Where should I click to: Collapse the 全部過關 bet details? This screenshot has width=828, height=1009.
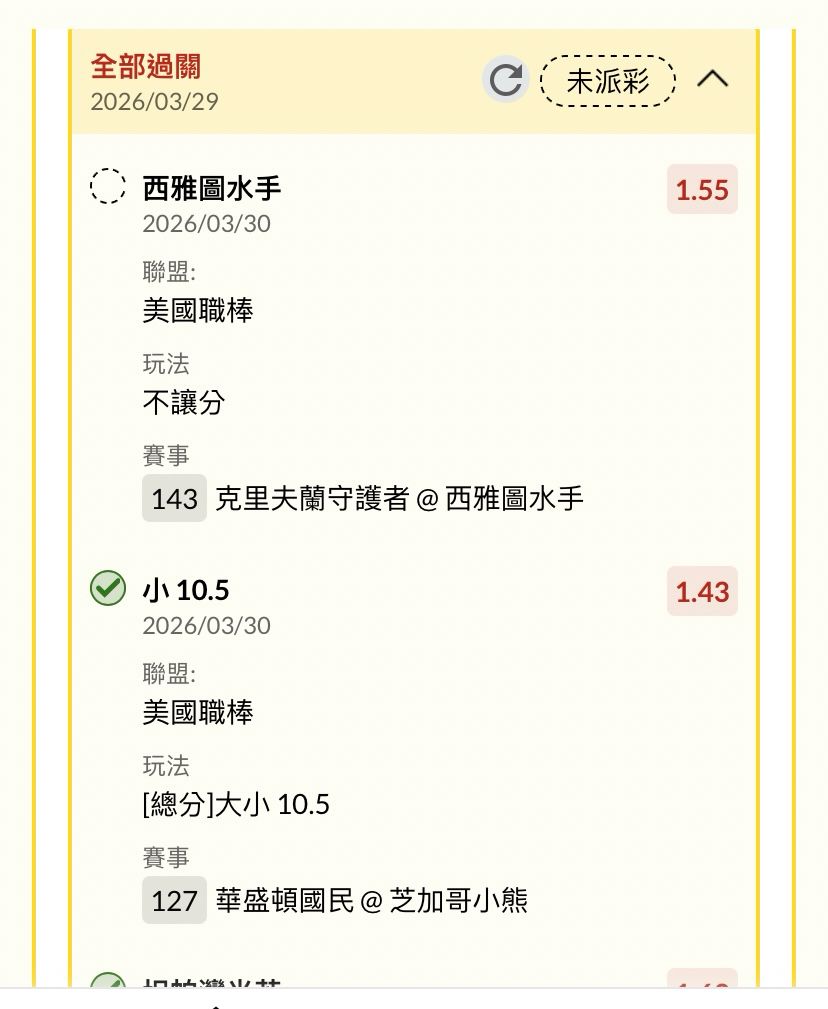coord(712,79)
